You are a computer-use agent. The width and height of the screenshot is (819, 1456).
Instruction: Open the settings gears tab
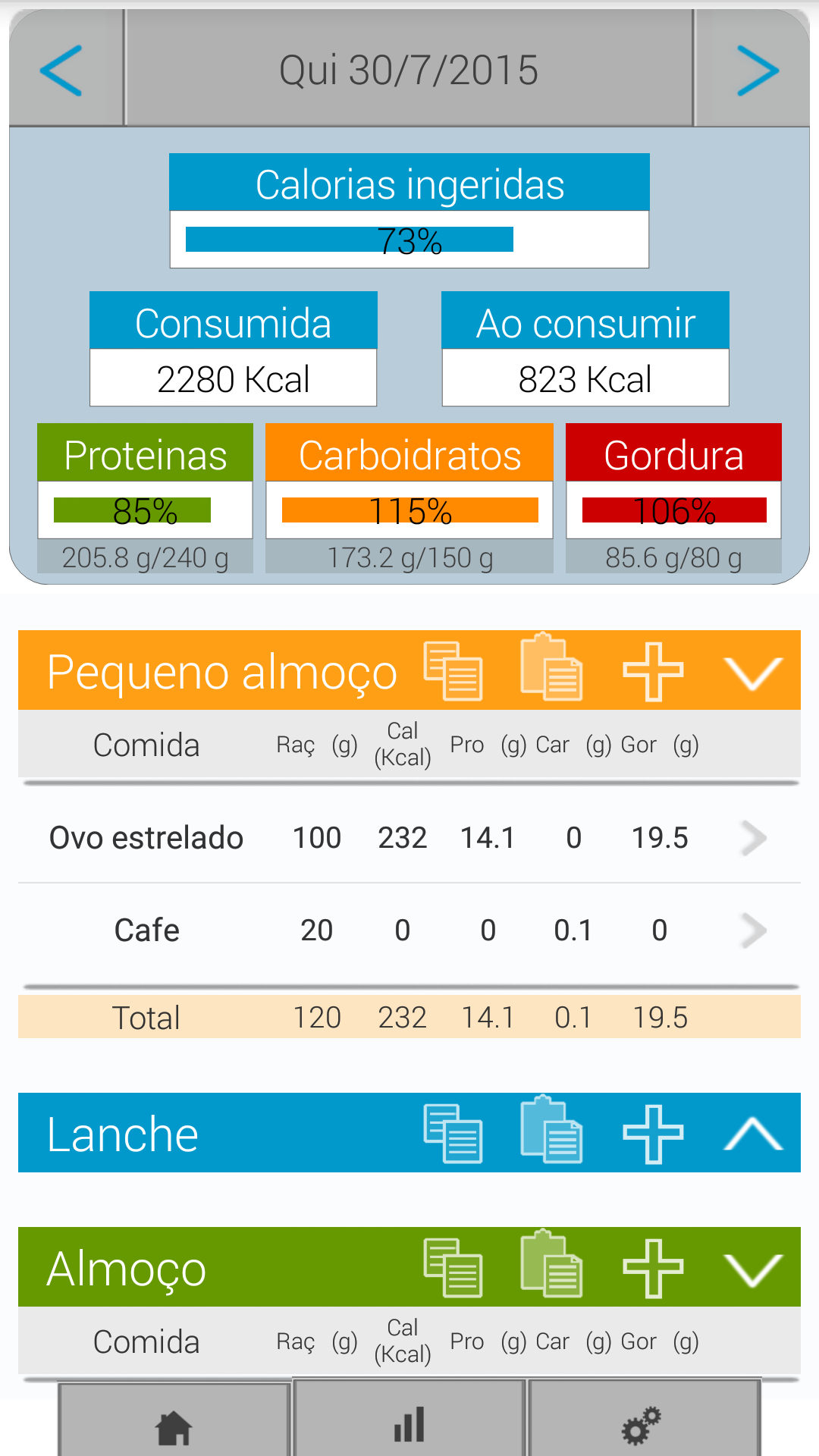point(642,1426)
